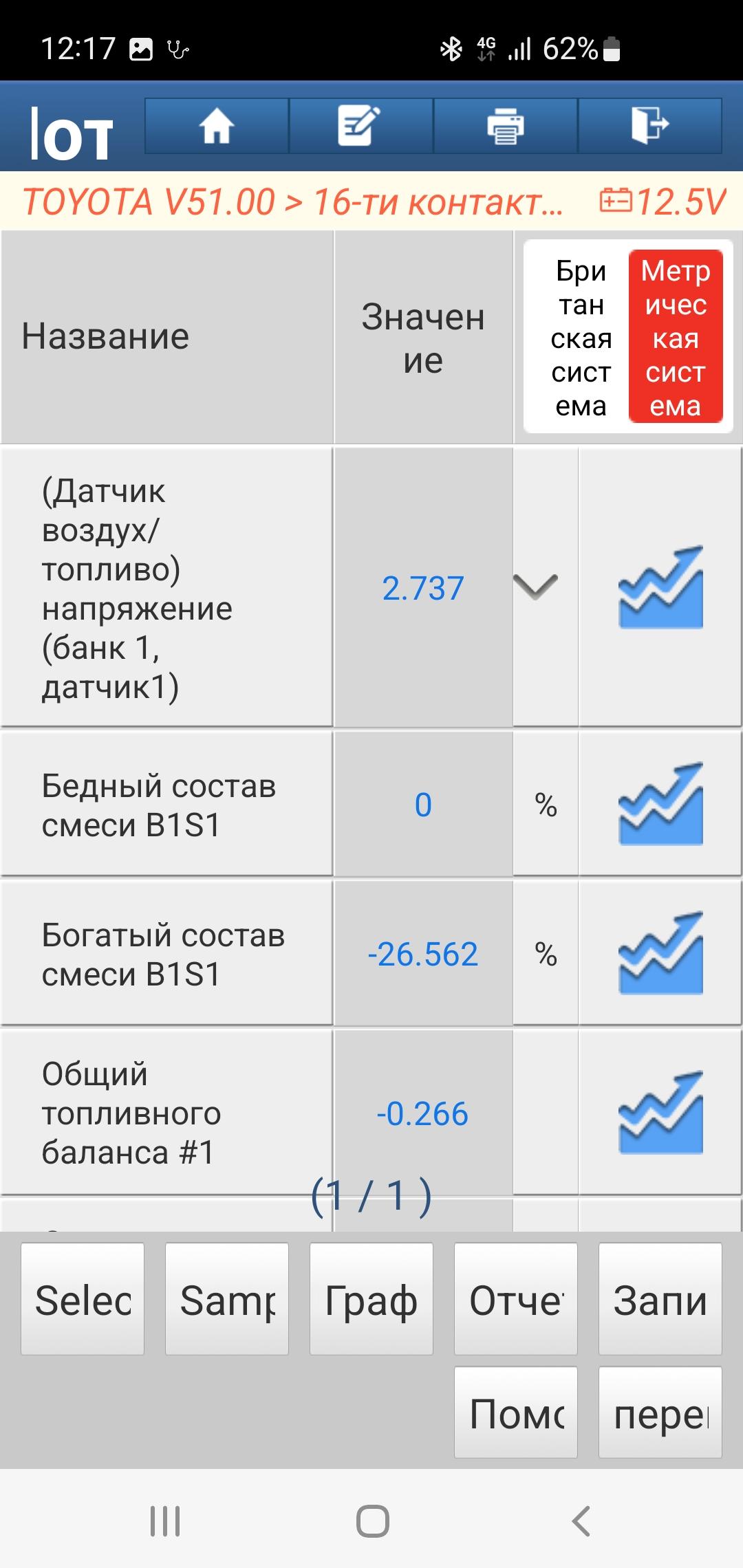Tap the button starting with пере
The width and height of the screenshot is (743, 1568).
660,1413
